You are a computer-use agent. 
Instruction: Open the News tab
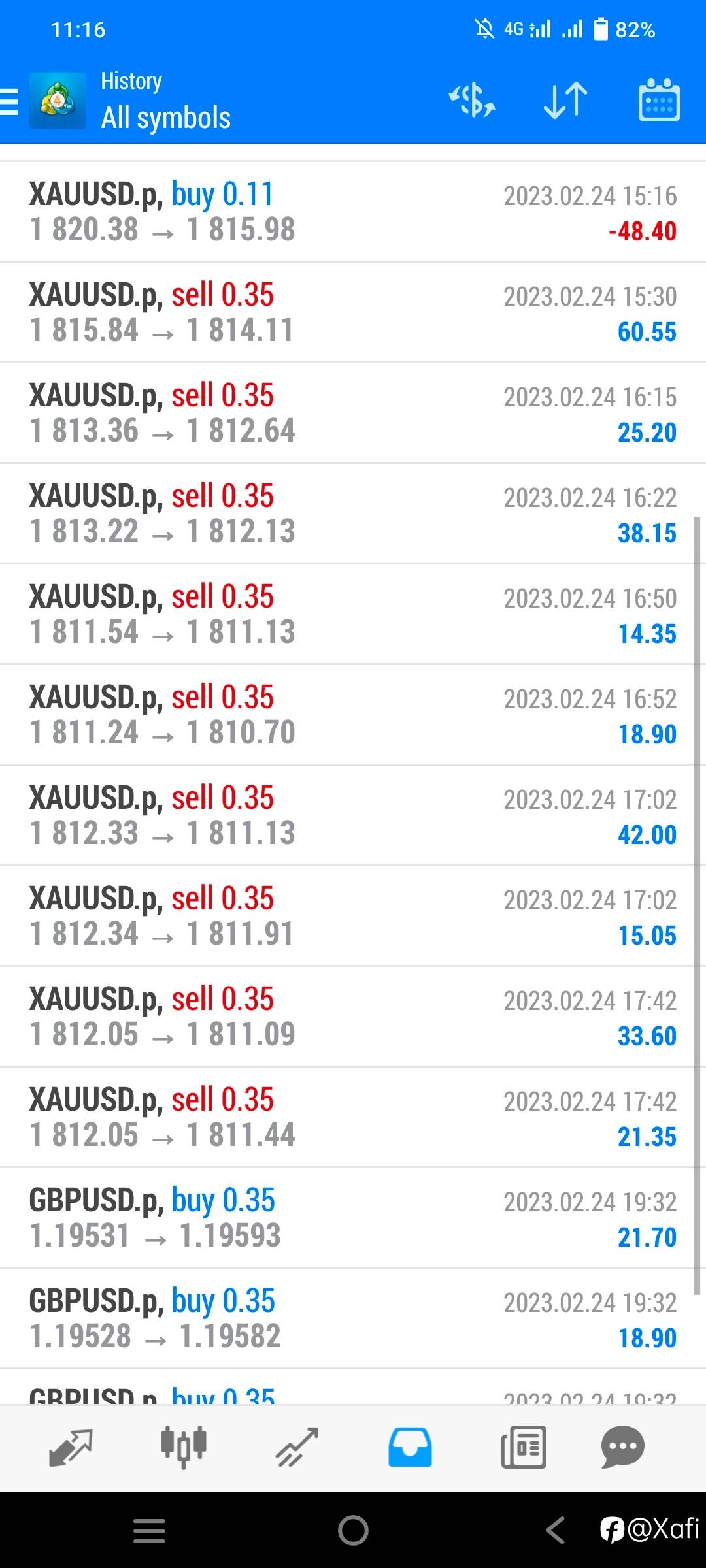523,1448
